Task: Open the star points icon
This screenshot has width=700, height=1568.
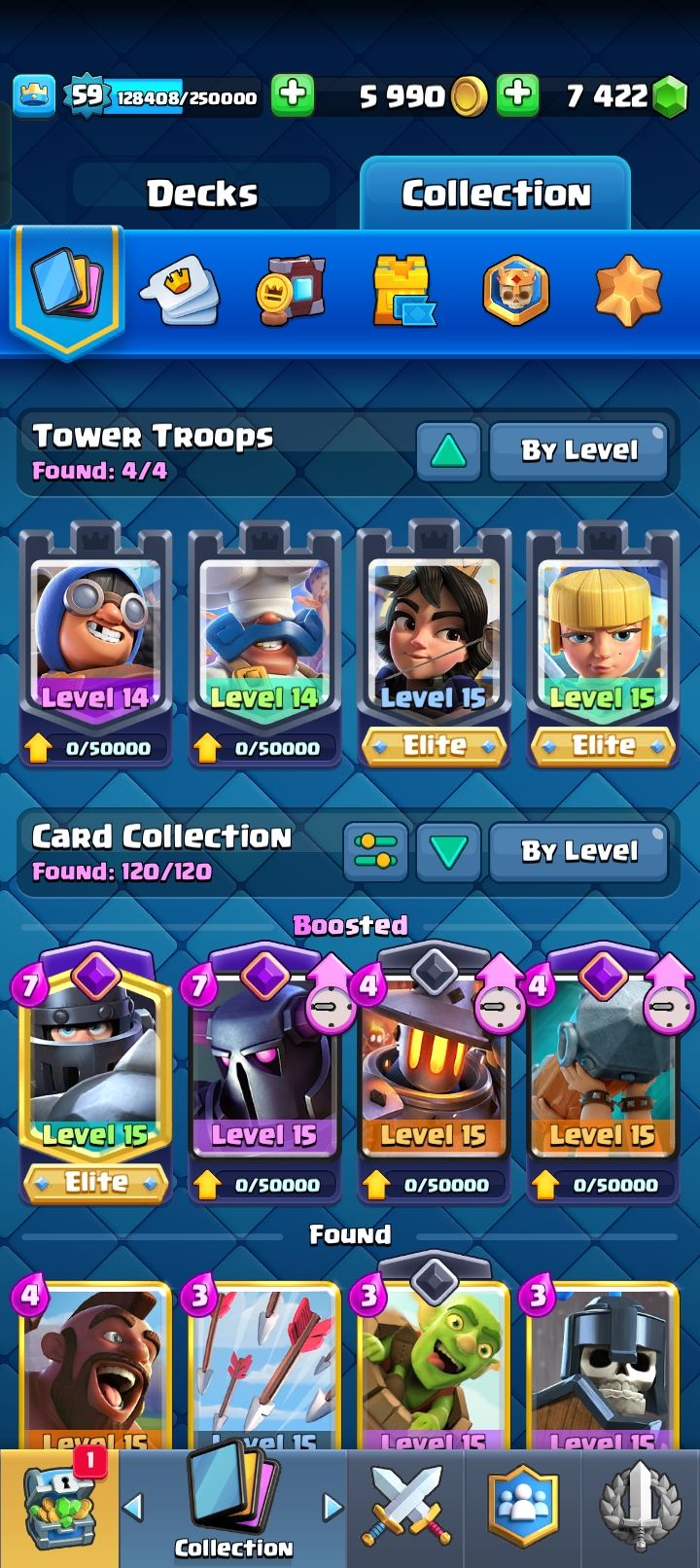Action: tap(628, 291)
